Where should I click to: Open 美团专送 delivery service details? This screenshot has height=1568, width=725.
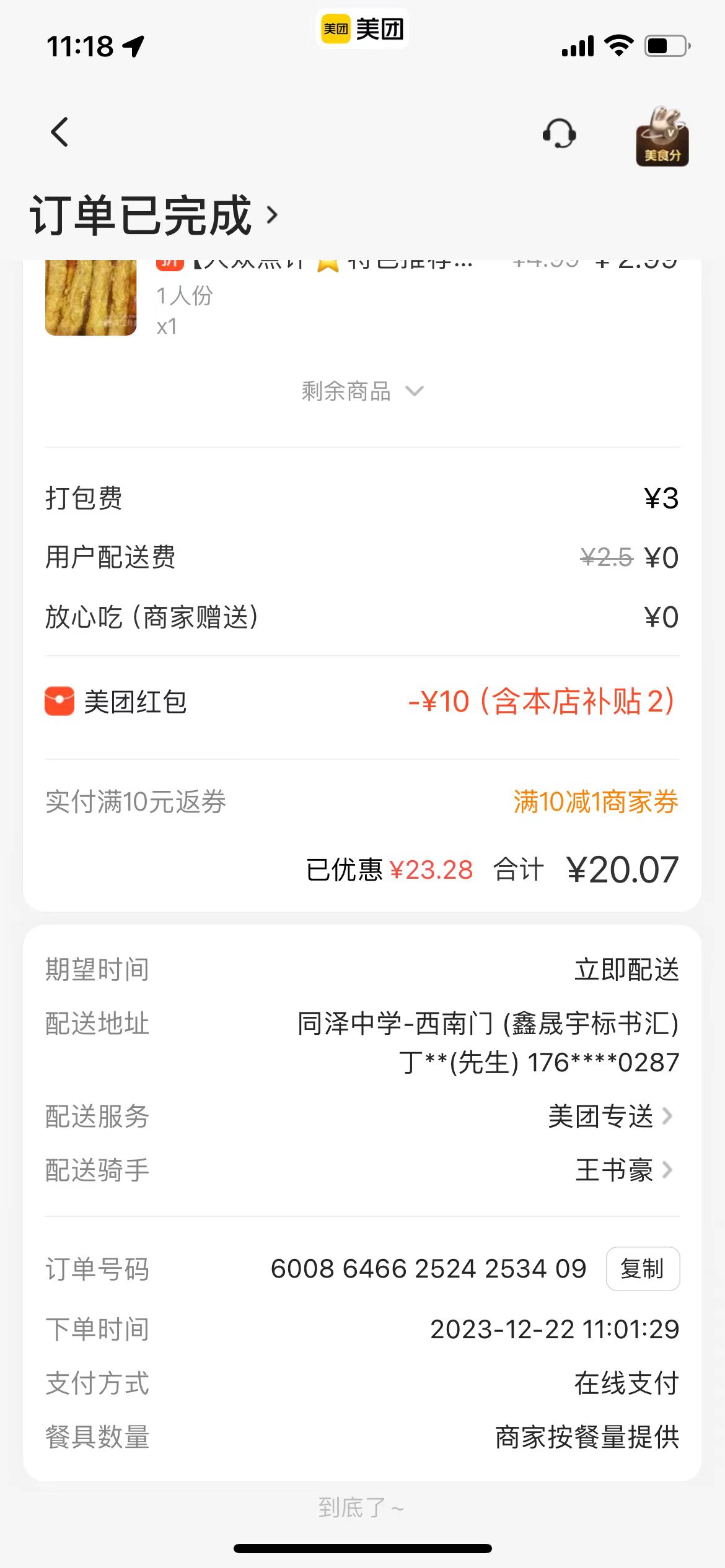(x=610, y=1117)
